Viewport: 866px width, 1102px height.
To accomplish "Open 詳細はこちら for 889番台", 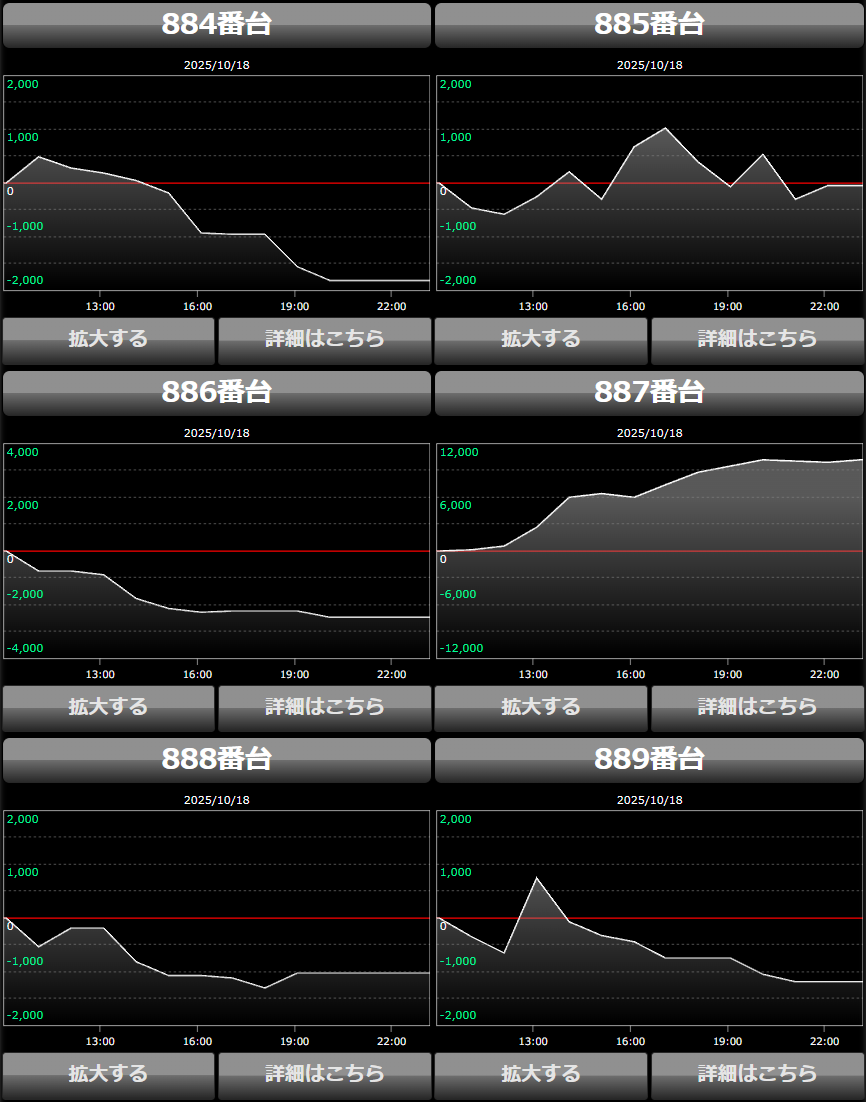I will coord(757,1075).
